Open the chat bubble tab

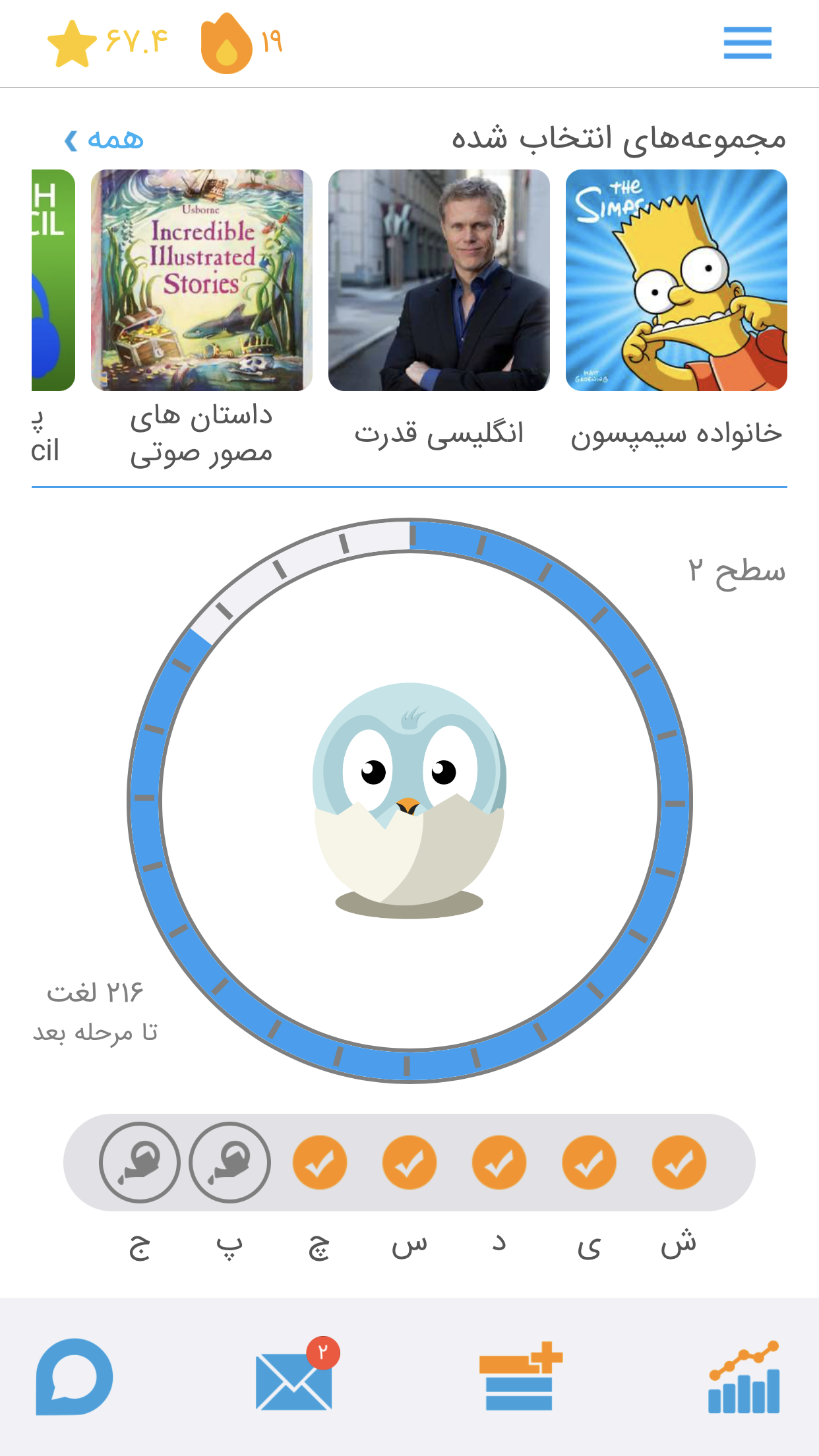74,1376
